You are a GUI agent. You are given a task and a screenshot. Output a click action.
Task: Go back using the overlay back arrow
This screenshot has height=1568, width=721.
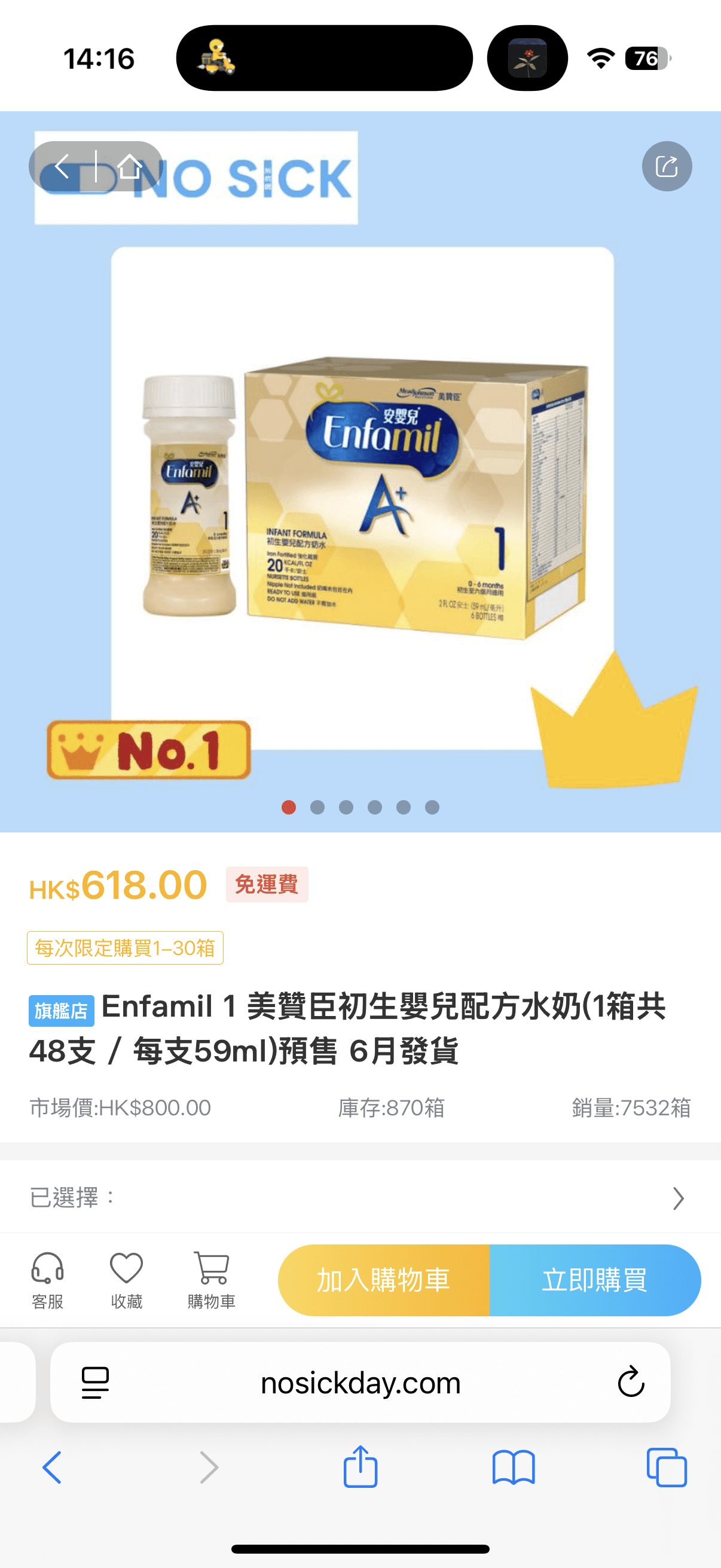click(x=62, y=166)
